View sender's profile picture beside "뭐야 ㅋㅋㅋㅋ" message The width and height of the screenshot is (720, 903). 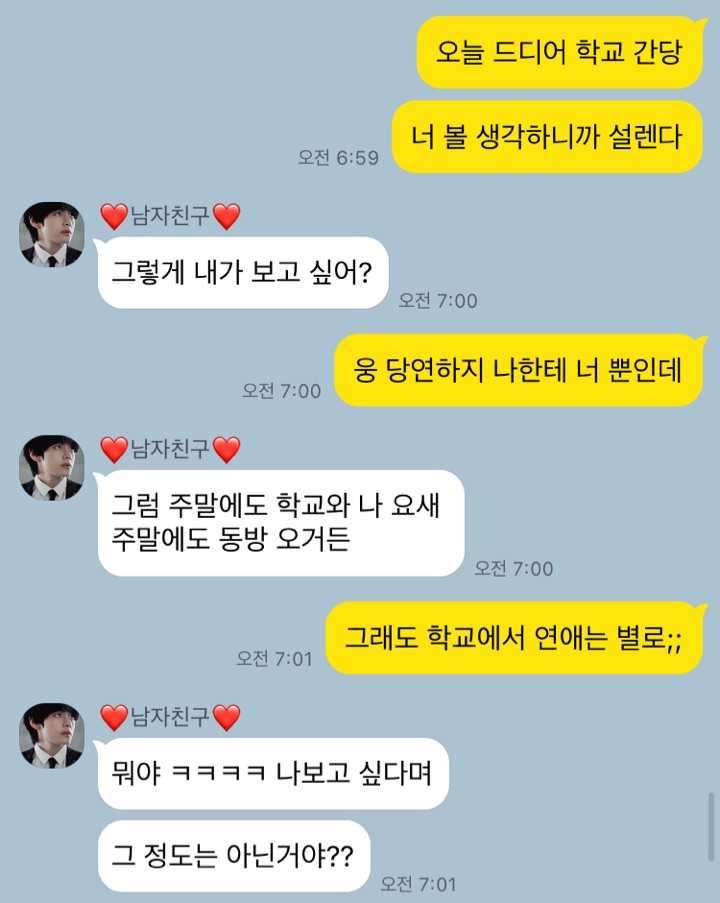pos(52,735)
